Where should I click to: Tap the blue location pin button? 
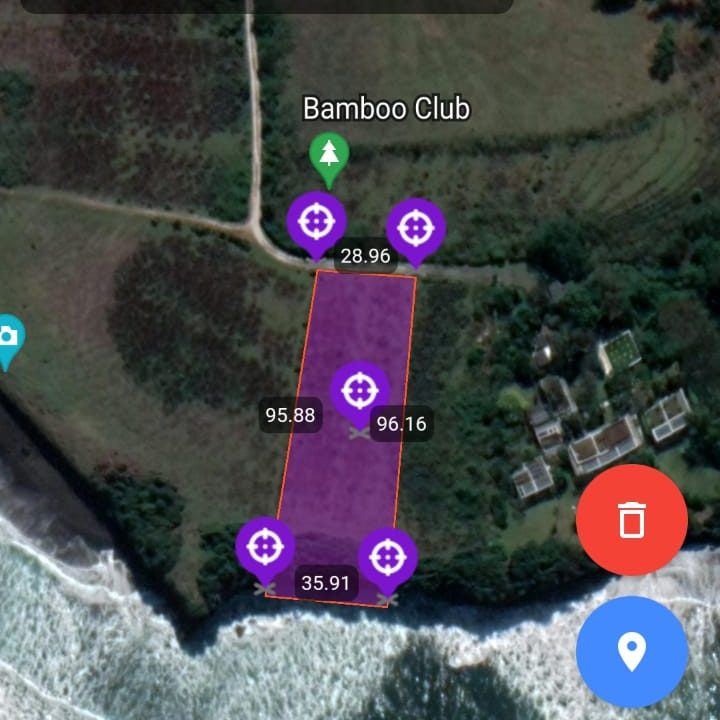[x=631, y=652]
